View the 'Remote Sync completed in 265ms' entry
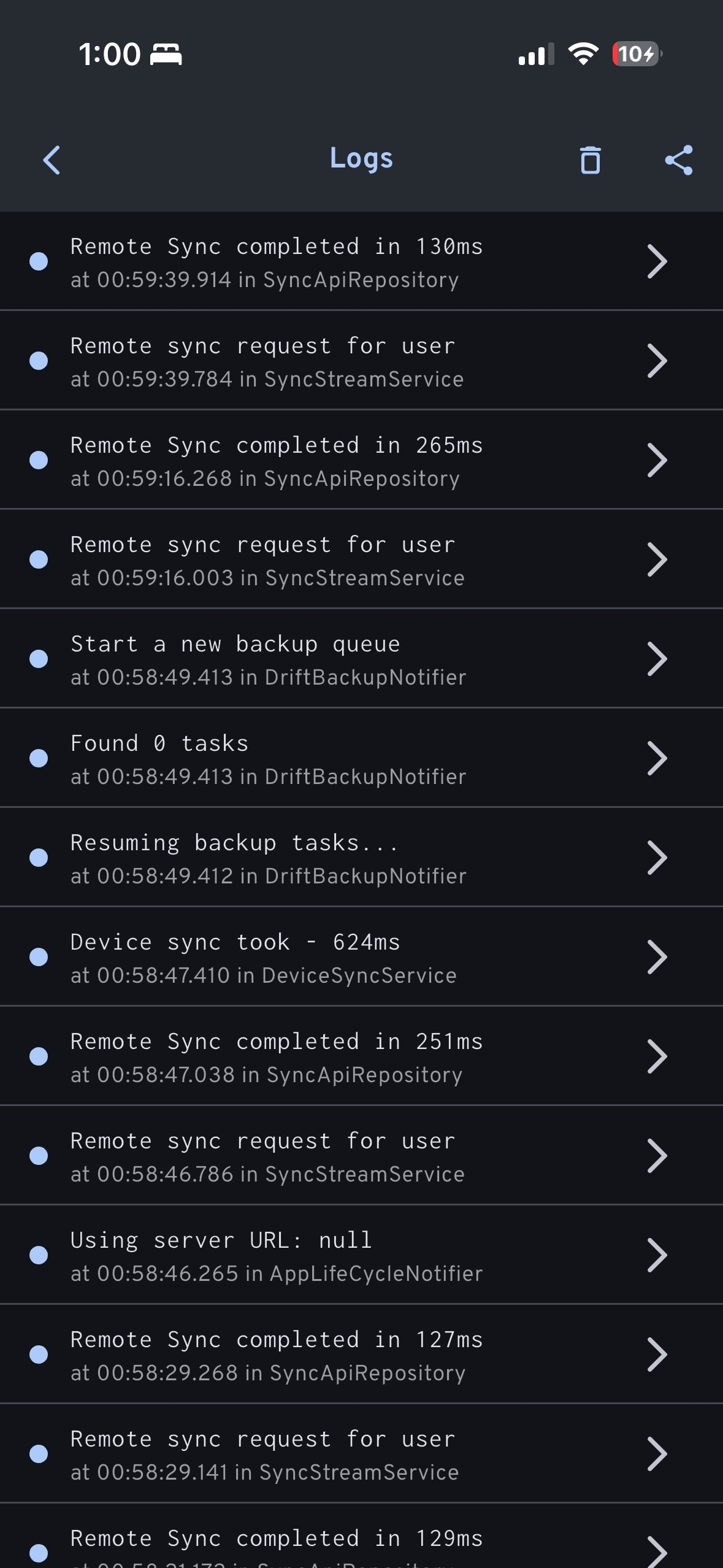The image size is (723, 1568). pyautogui.click(x=361, y=461)
